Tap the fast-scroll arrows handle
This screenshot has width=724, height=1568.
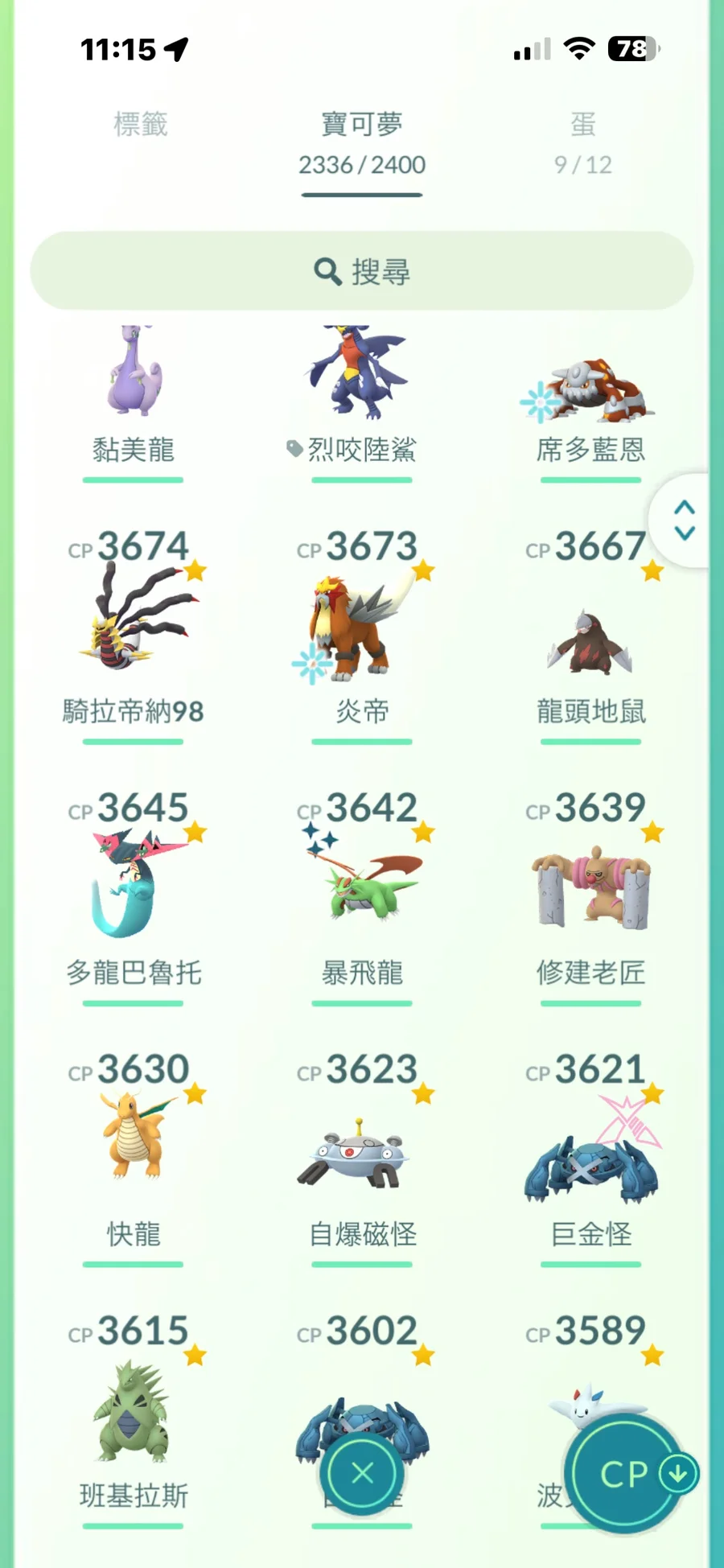pos(684,520)
